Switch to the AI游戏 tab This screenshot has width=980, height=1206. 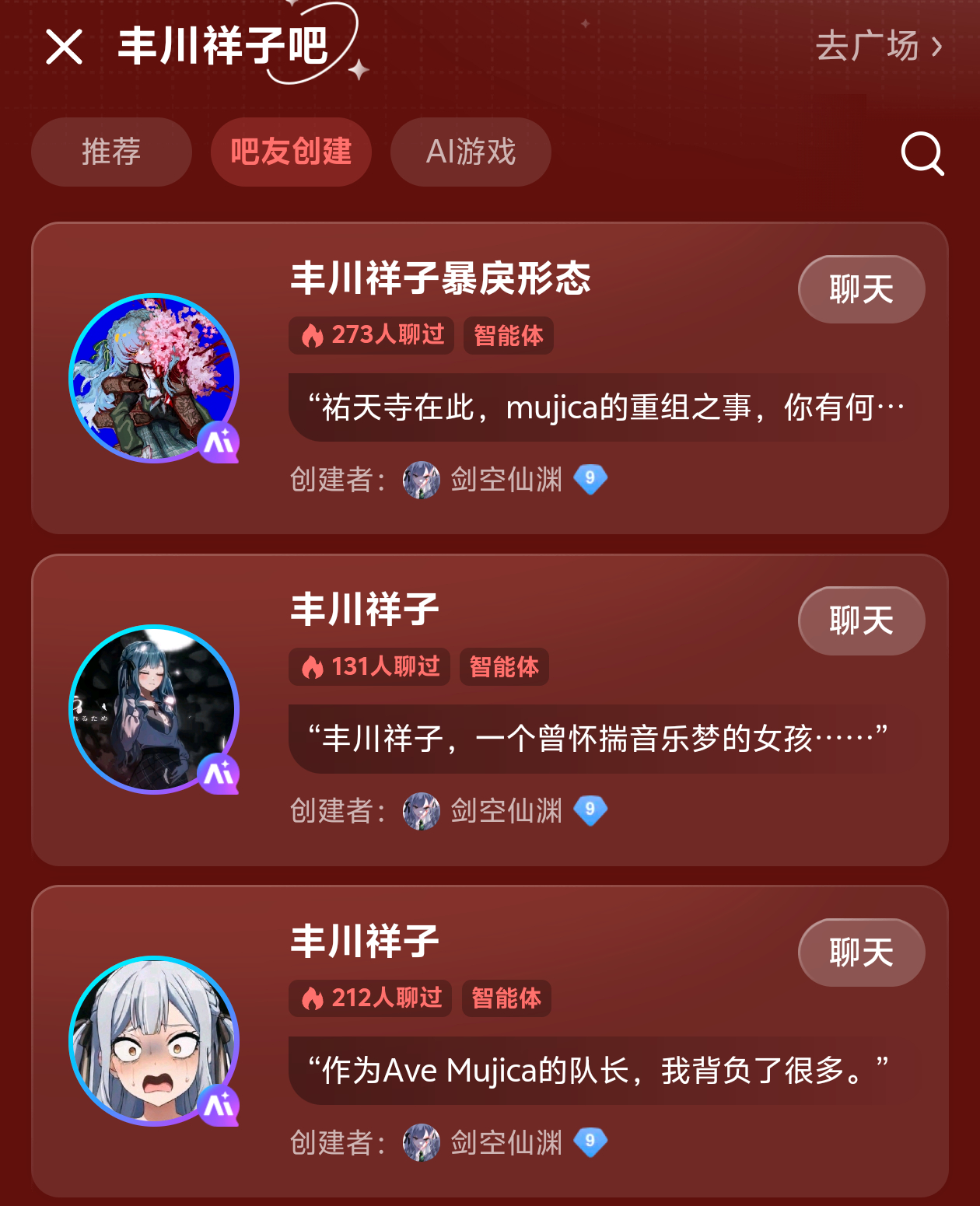click(x=471, y=152)
